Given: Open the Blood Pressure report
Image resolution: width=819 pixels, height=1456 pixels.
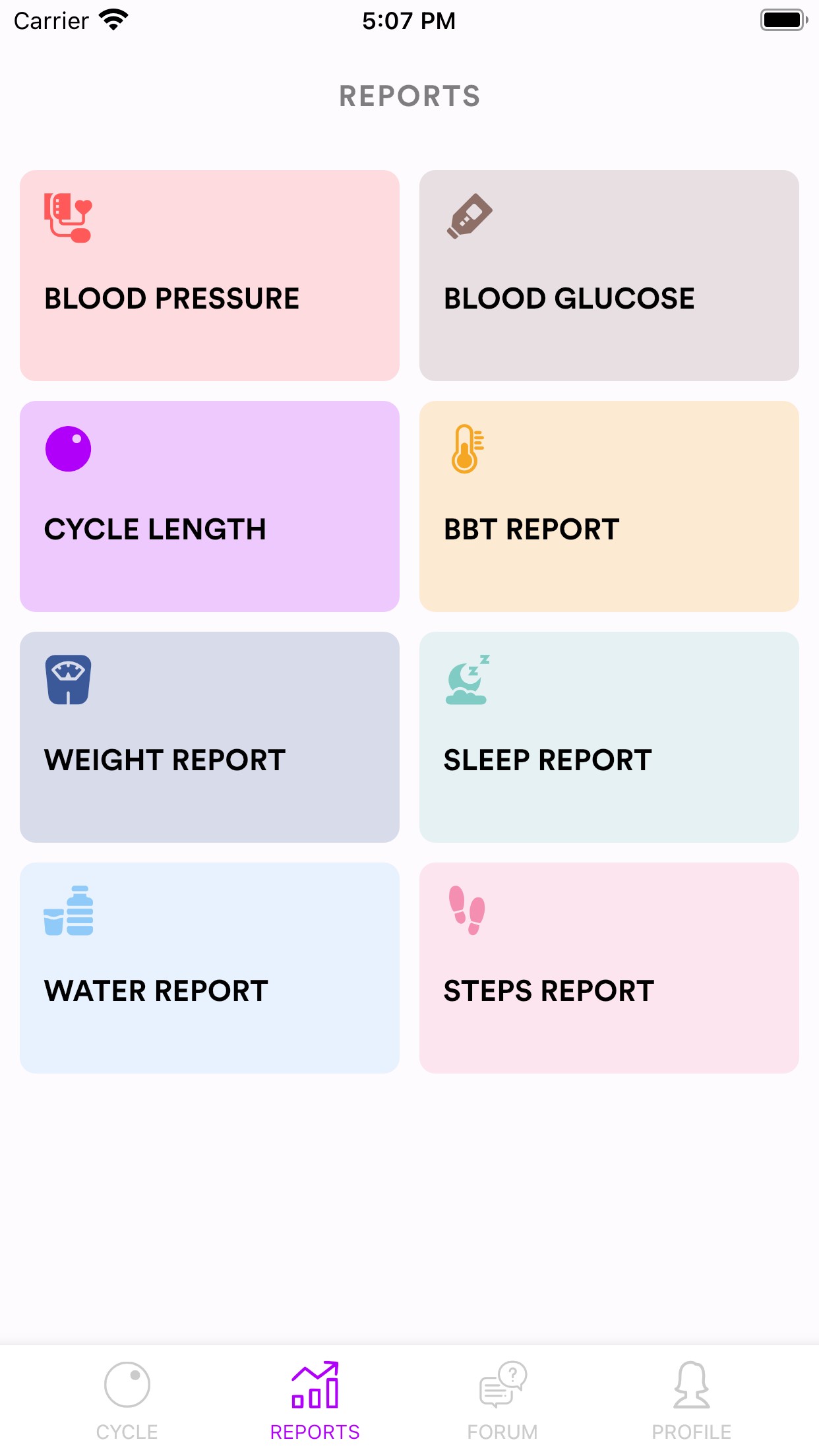Looking at the screenshot, I should pos(210,276).
